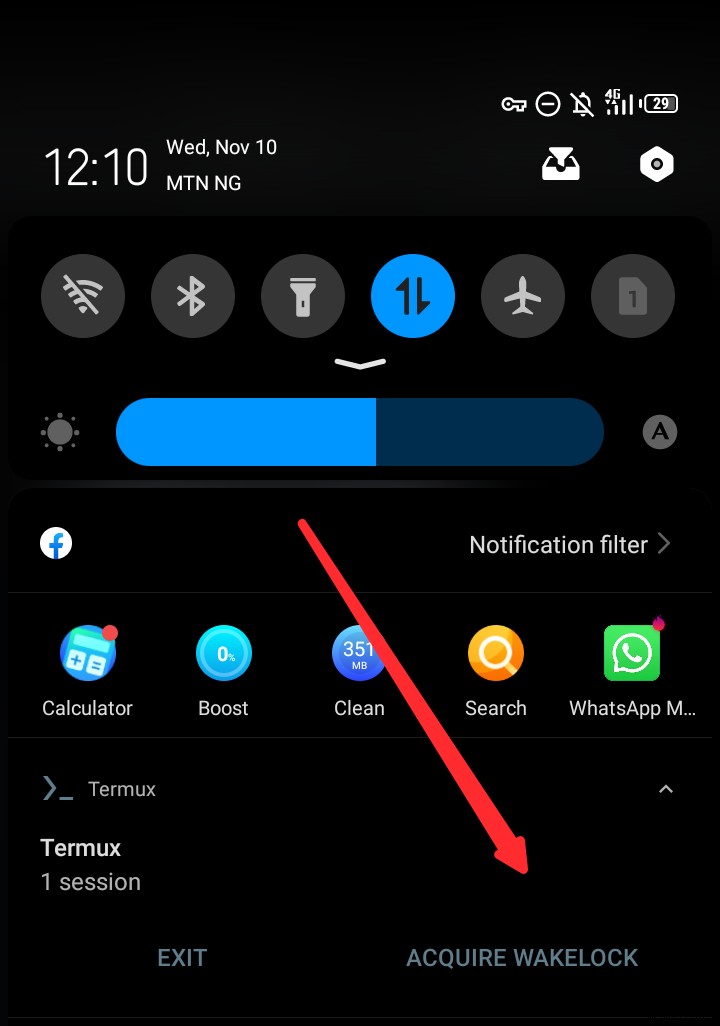Open the dual-apps icon beside Settings

(561, 163)
